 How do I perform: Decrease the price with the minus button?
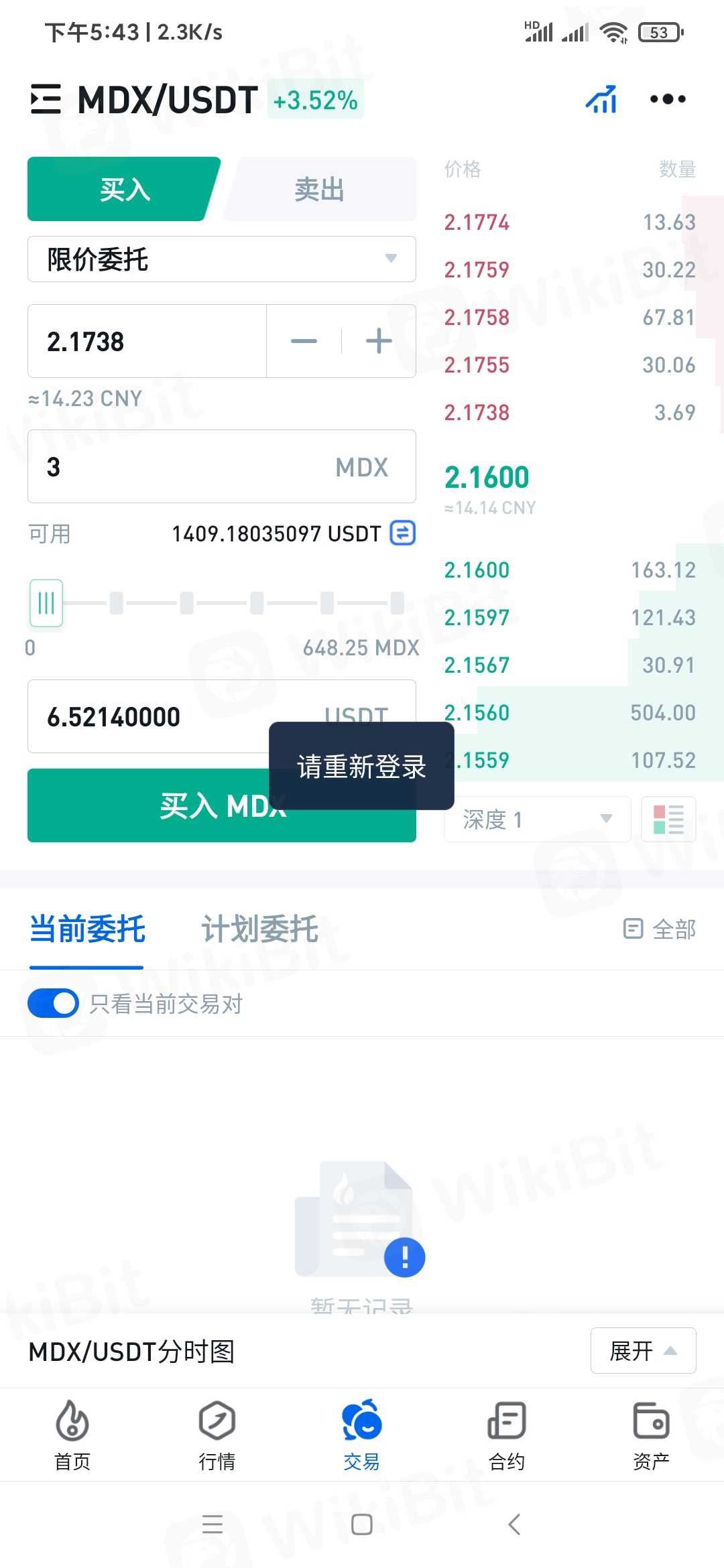point(304,341)
